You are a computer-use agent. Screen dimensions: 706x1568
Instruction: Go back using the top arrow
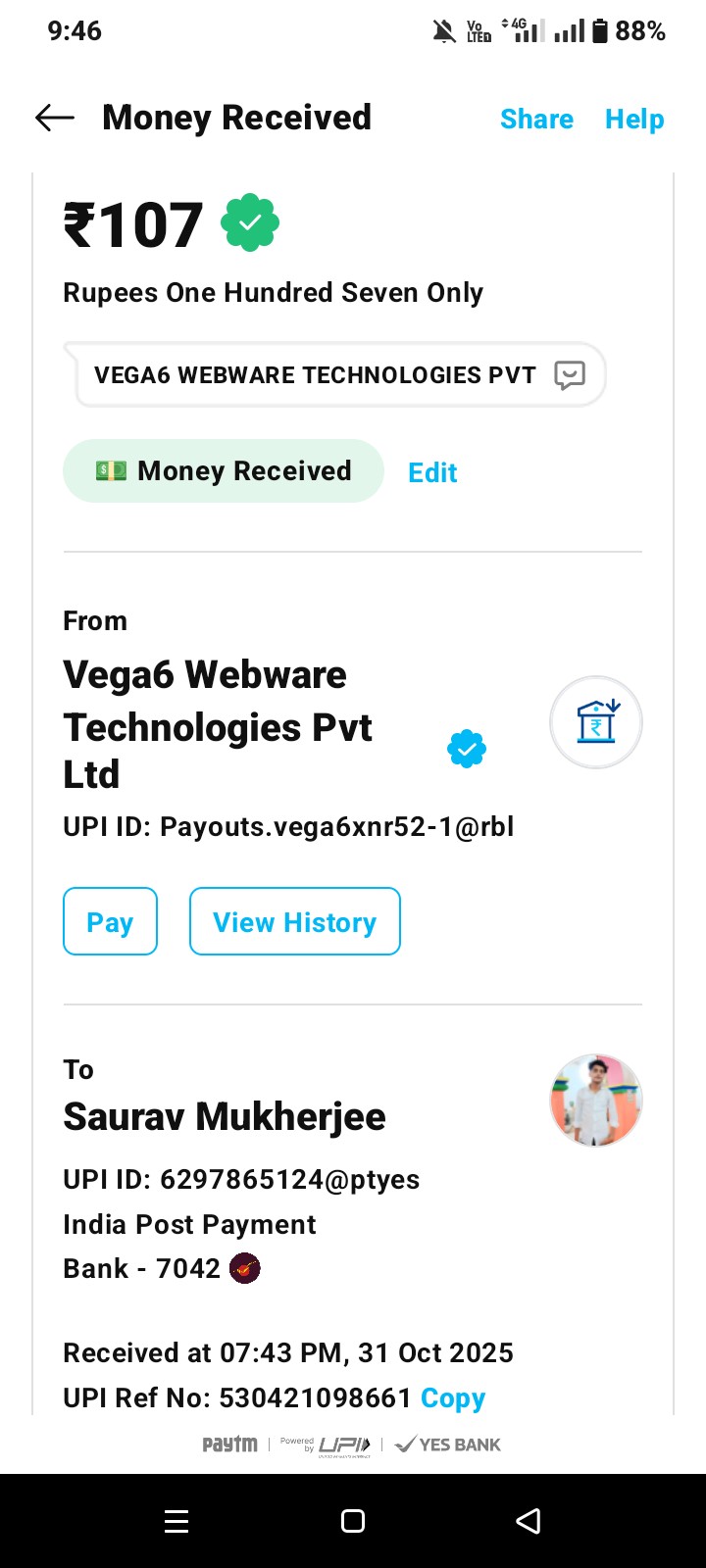[x=55, y=119]
